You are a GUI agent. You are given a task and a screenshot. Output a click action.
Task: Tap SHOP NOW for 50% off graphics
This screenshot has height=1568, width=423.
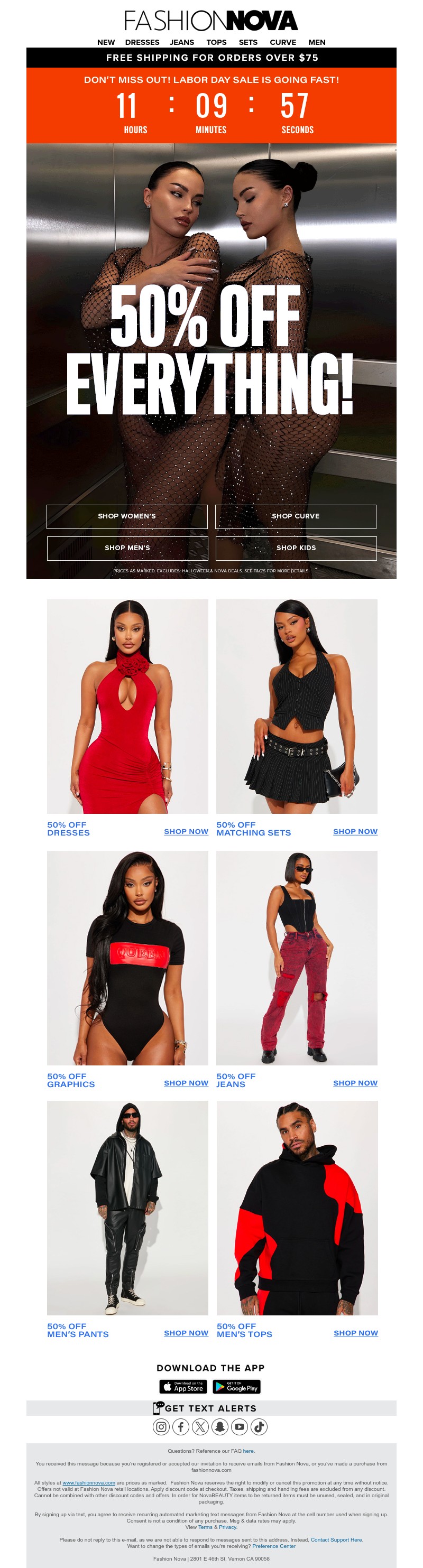click(186, 1083)
